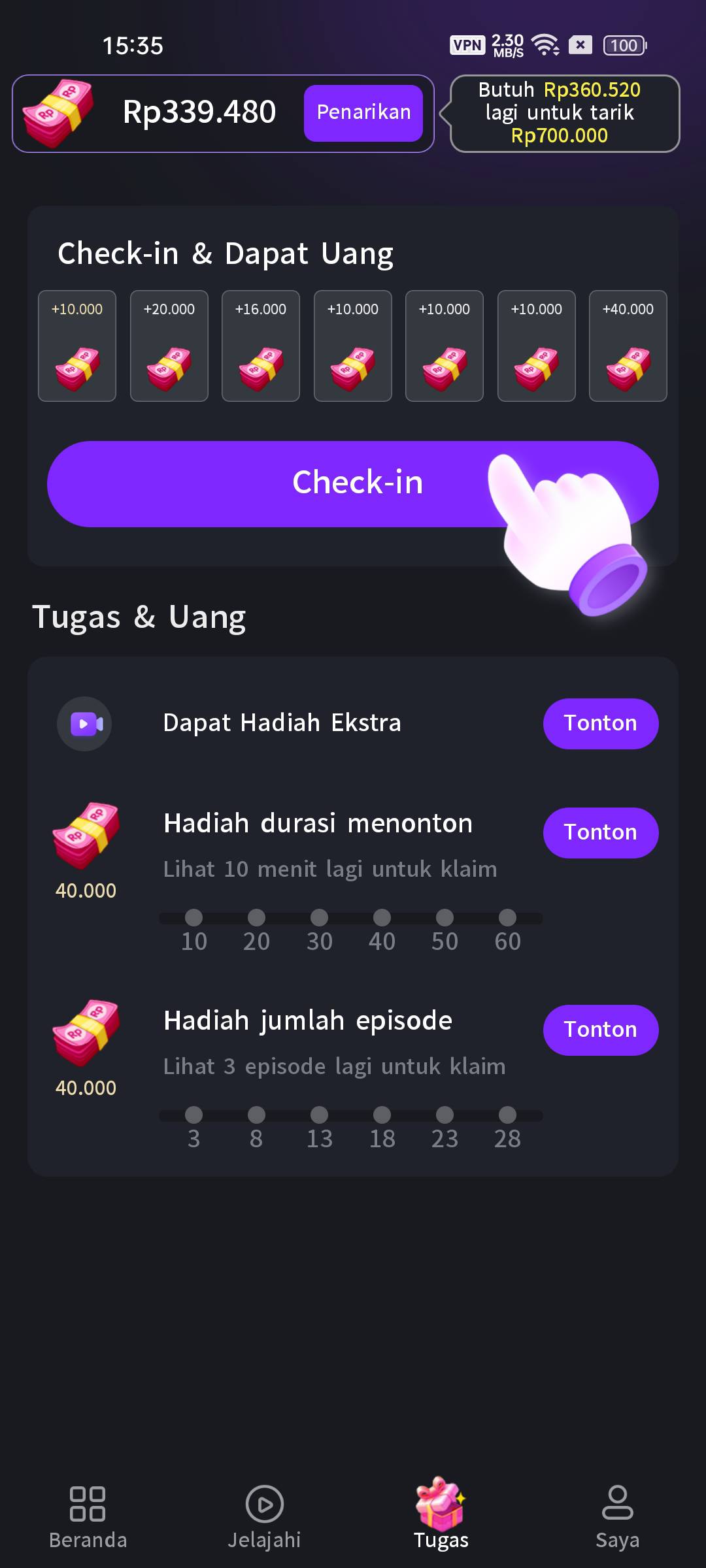Screen dimensions: 706x1568
Task: Select the final +40.000 check-in card
Action: [628, 346]
